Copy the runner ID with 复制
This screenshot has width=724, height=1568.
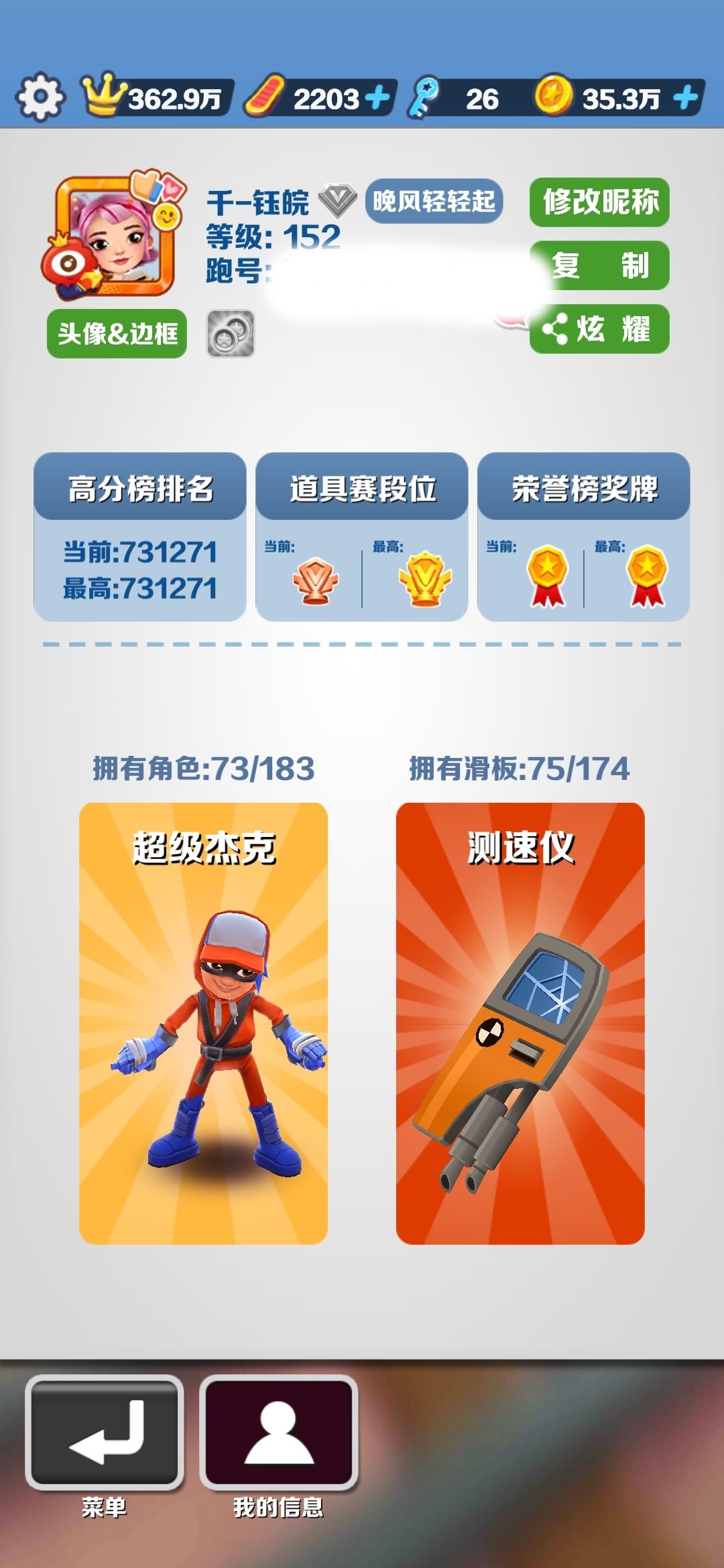click(599, 265)
